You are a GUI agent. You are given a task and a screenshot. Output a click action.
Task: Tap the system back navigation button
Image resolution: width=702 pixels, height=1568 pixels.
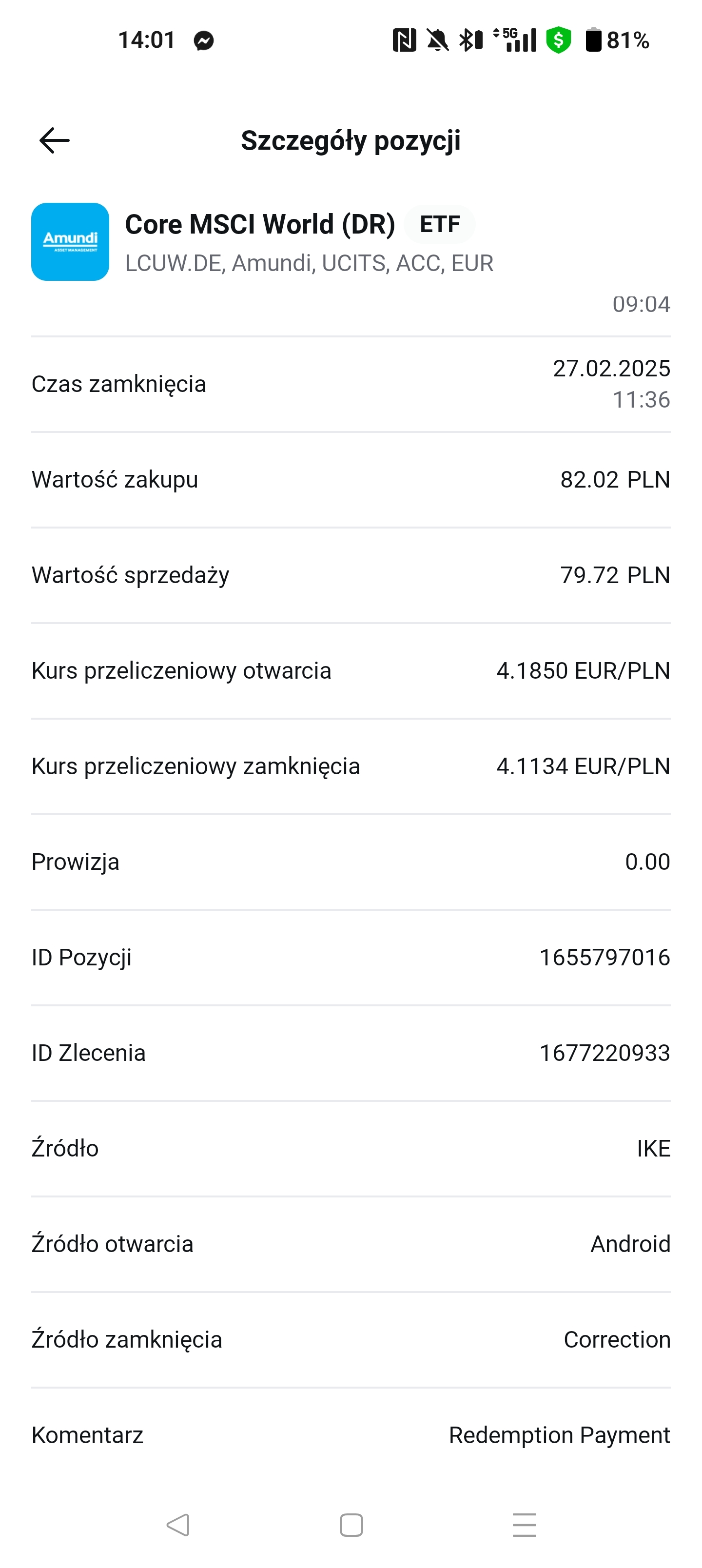[x=178, y=1525]
